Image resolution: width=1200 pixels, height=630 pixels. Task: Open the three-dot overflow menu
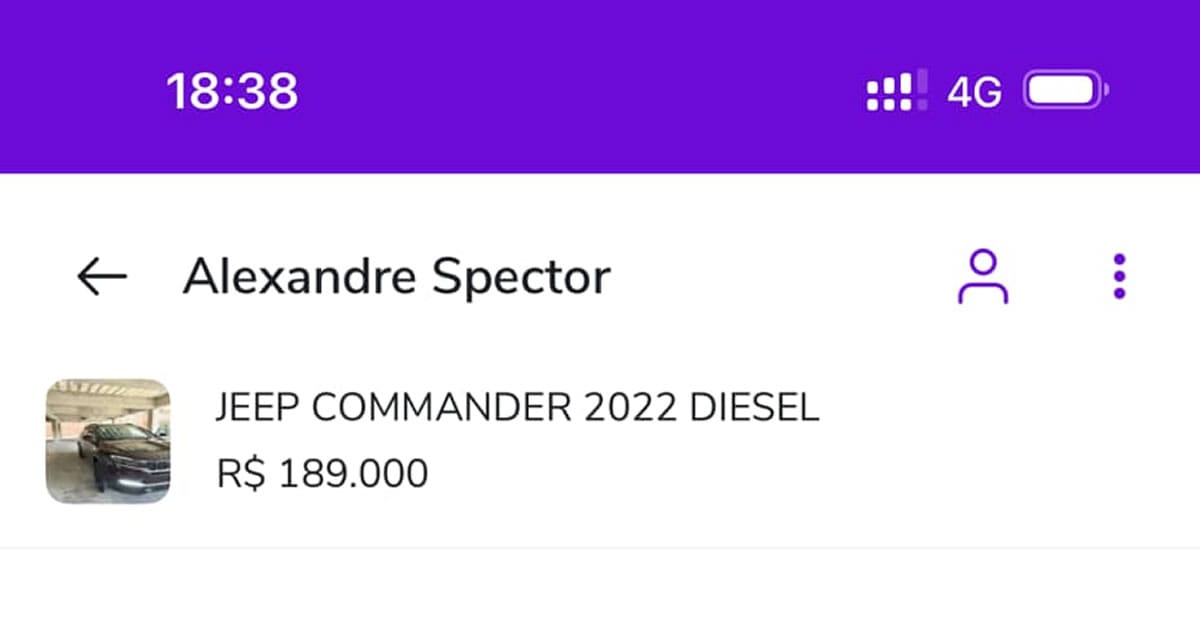[1119, 277]
